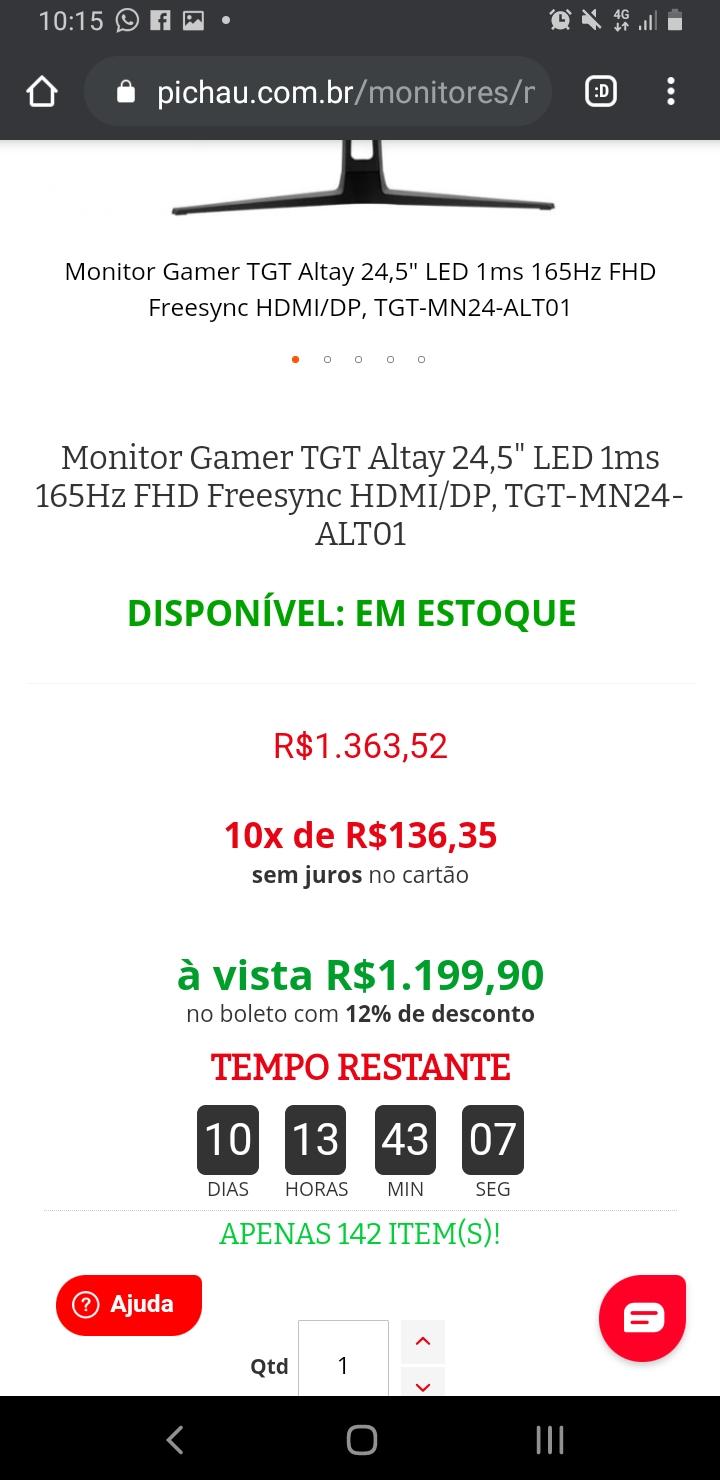
Task: Open recent apps from navigation bar
Action: point(549,1439)
